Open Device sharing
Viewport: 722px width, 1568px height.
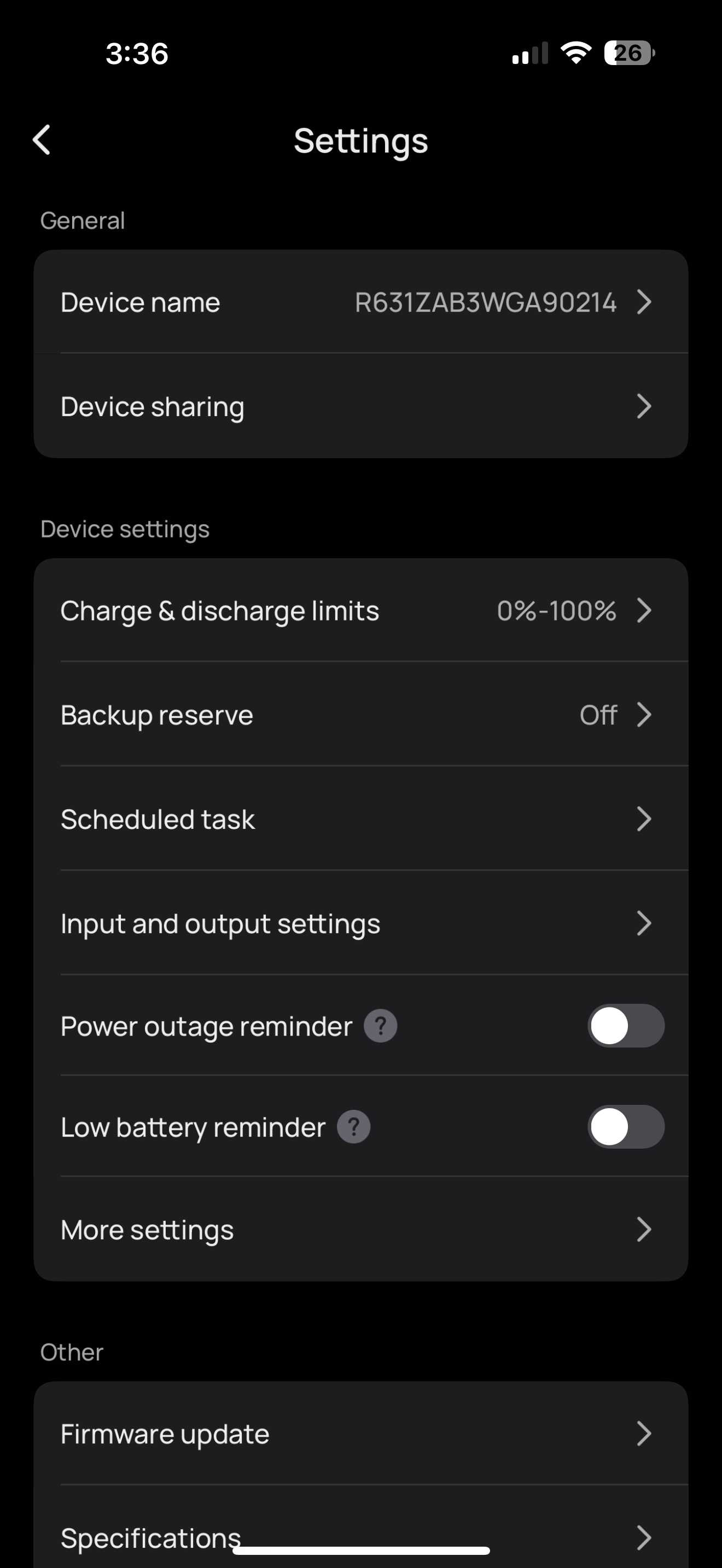pos(360,407)
